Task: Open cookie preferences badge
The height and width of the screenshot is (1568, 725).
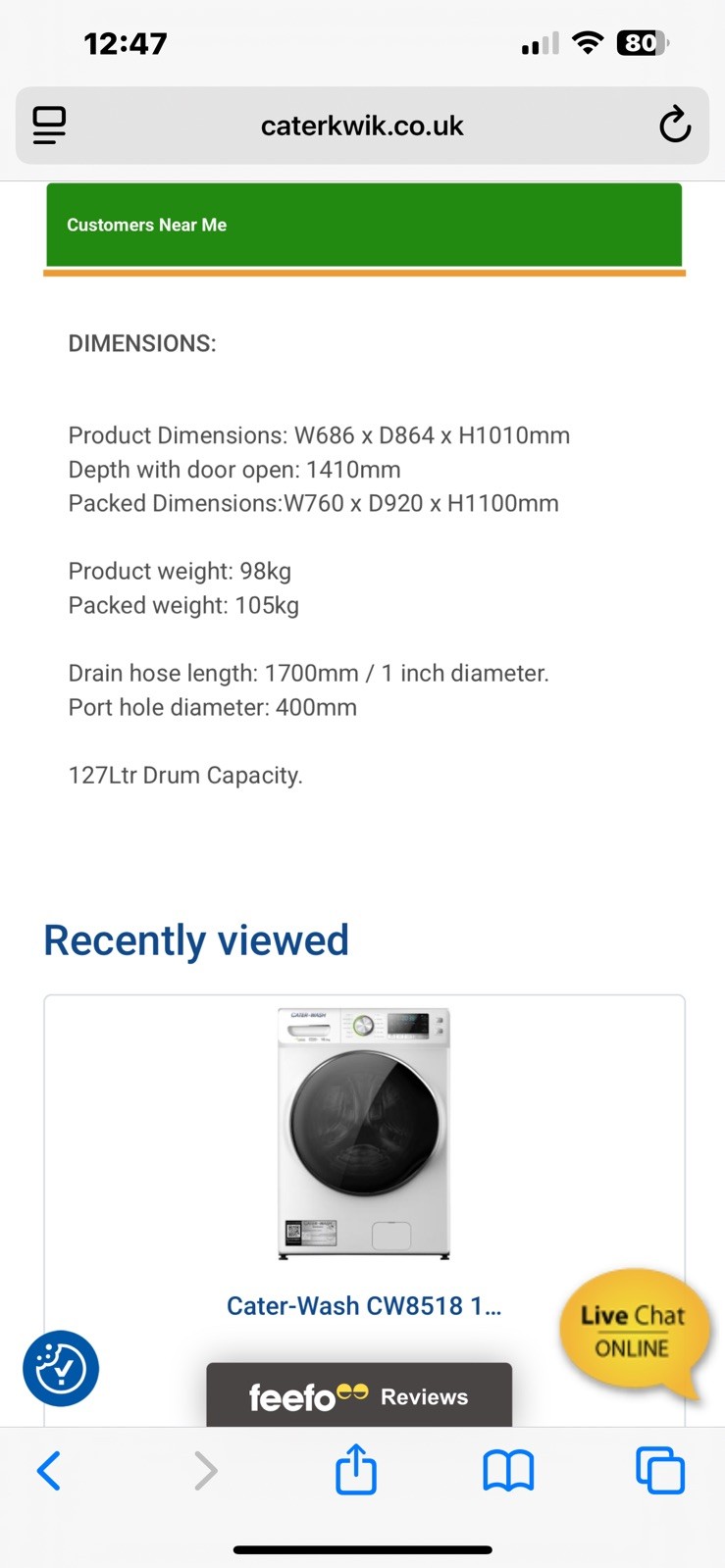Action: [61, 1368]
